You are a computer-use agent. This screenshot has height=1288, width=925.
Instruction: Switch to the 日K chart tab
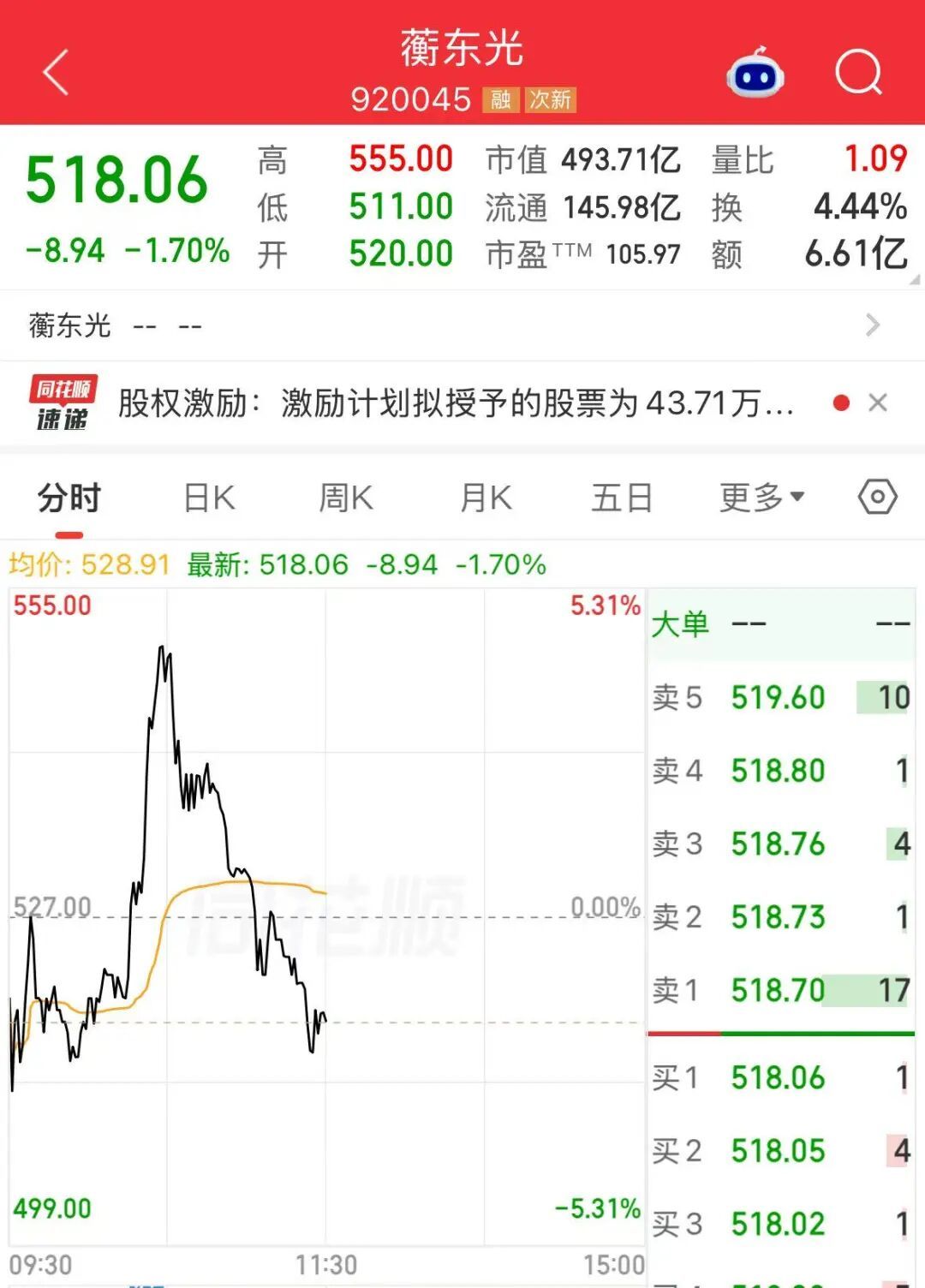[209, 498]
